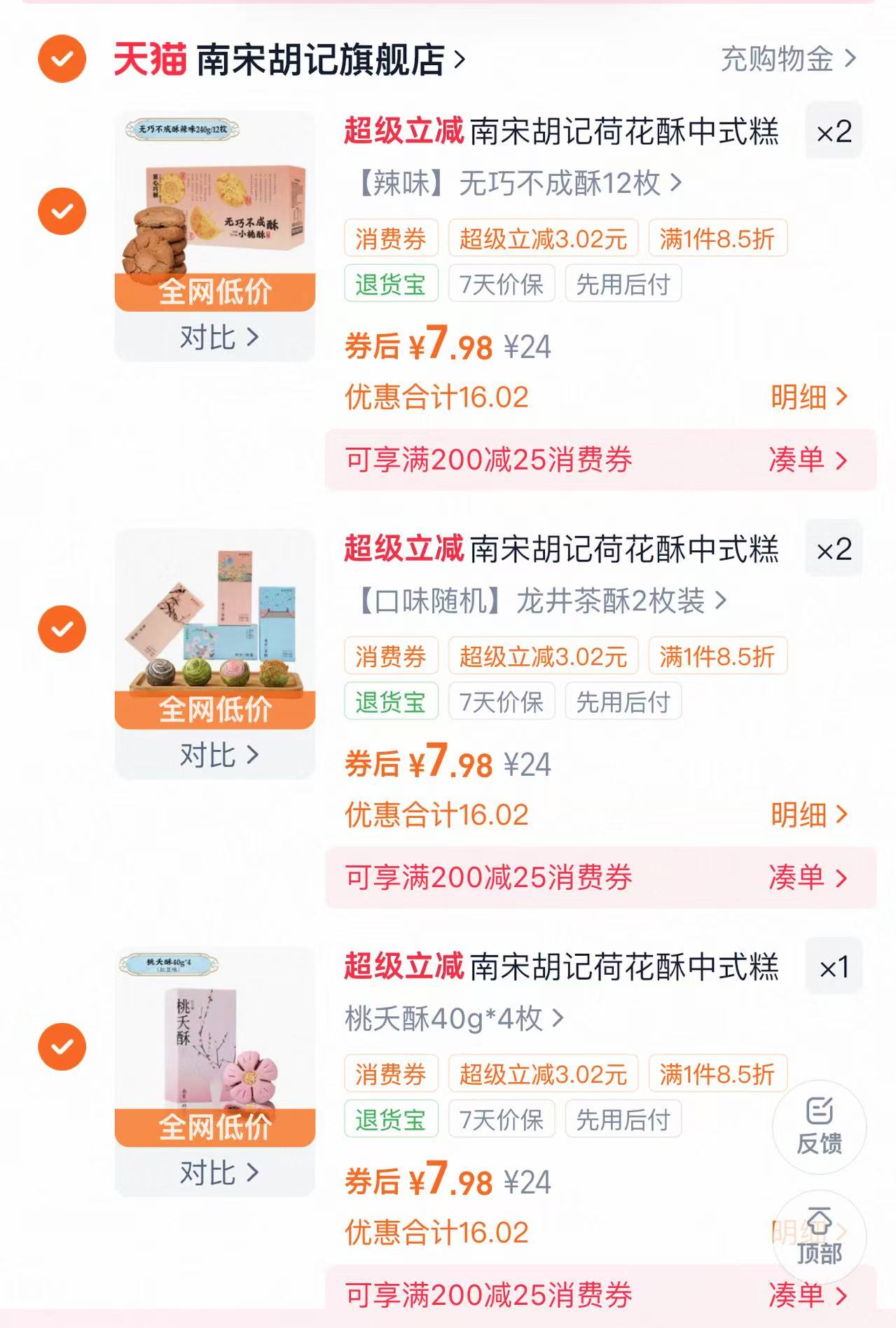896x1328 pixels.
Task: Open the 南宋胡记旗舰店 store page
Action: pos(322,60)
